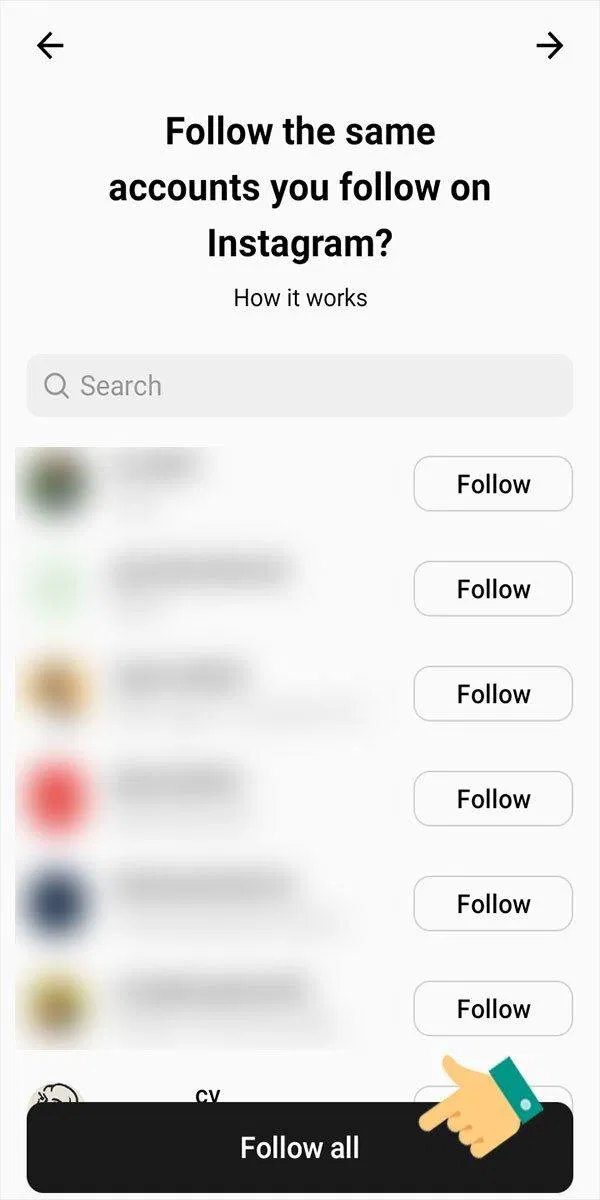Open the How it works link
Viewport: 600px width, 1200px height.
click(300, 298)
